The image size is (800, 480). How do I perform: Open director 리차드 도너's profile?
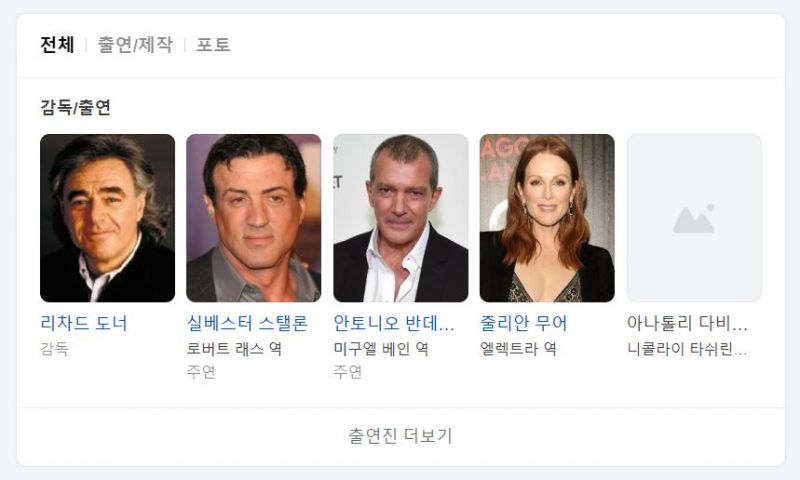[x=107, y=218]
